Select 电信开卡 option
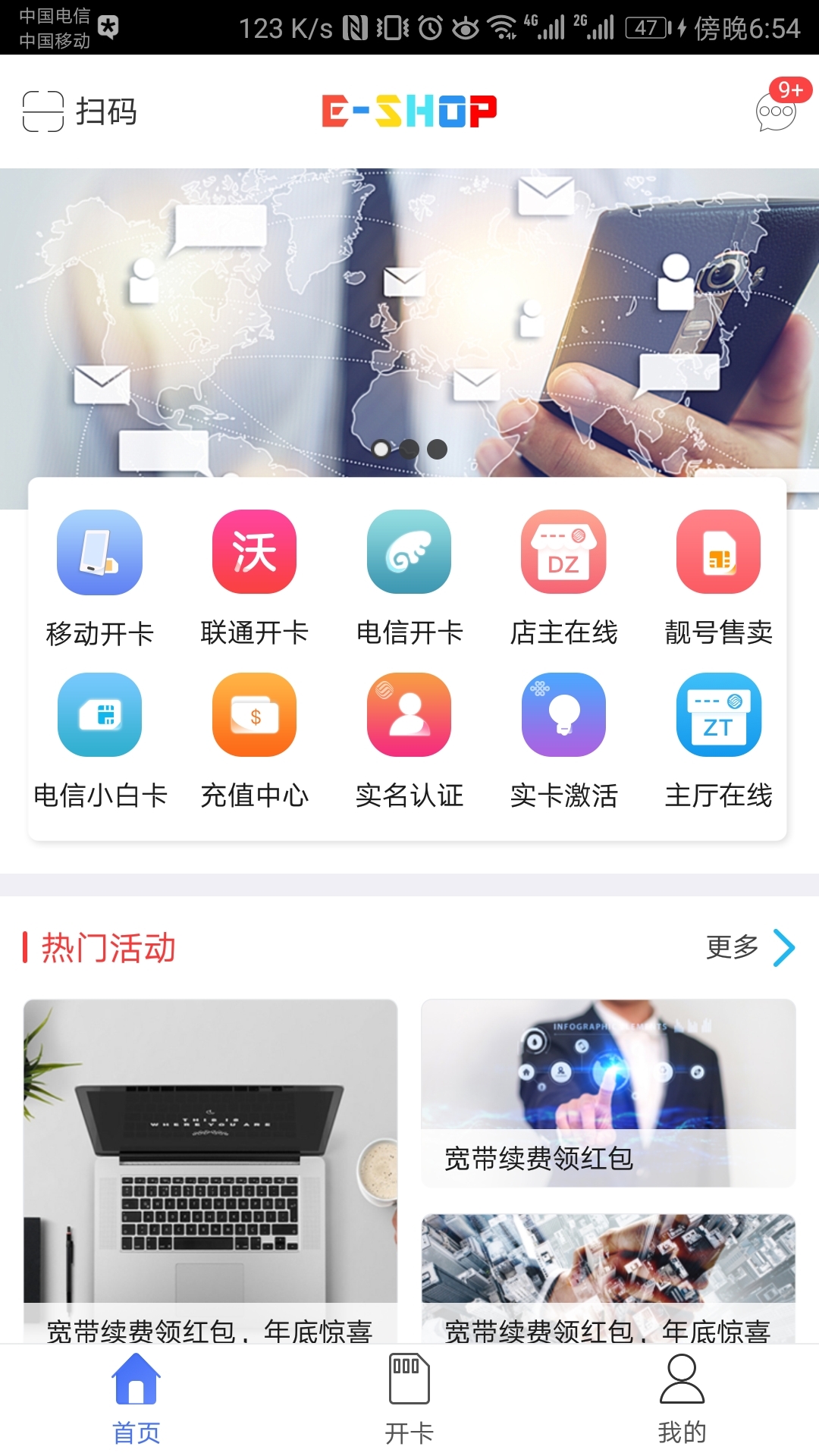Viewport: 819px width, 1456px height. (409, 578)
